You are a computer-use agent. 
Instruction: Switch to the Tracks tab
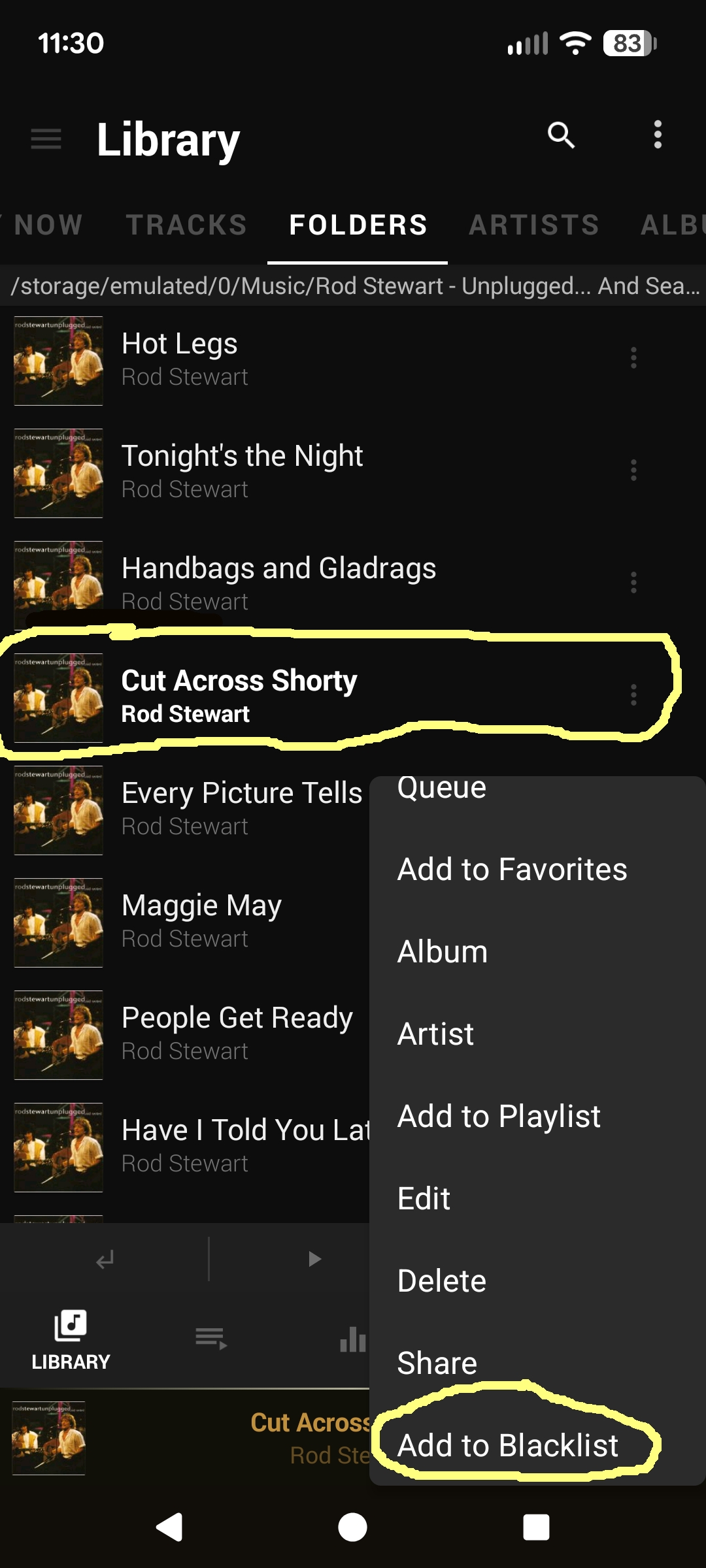click(x=186, y=225)
